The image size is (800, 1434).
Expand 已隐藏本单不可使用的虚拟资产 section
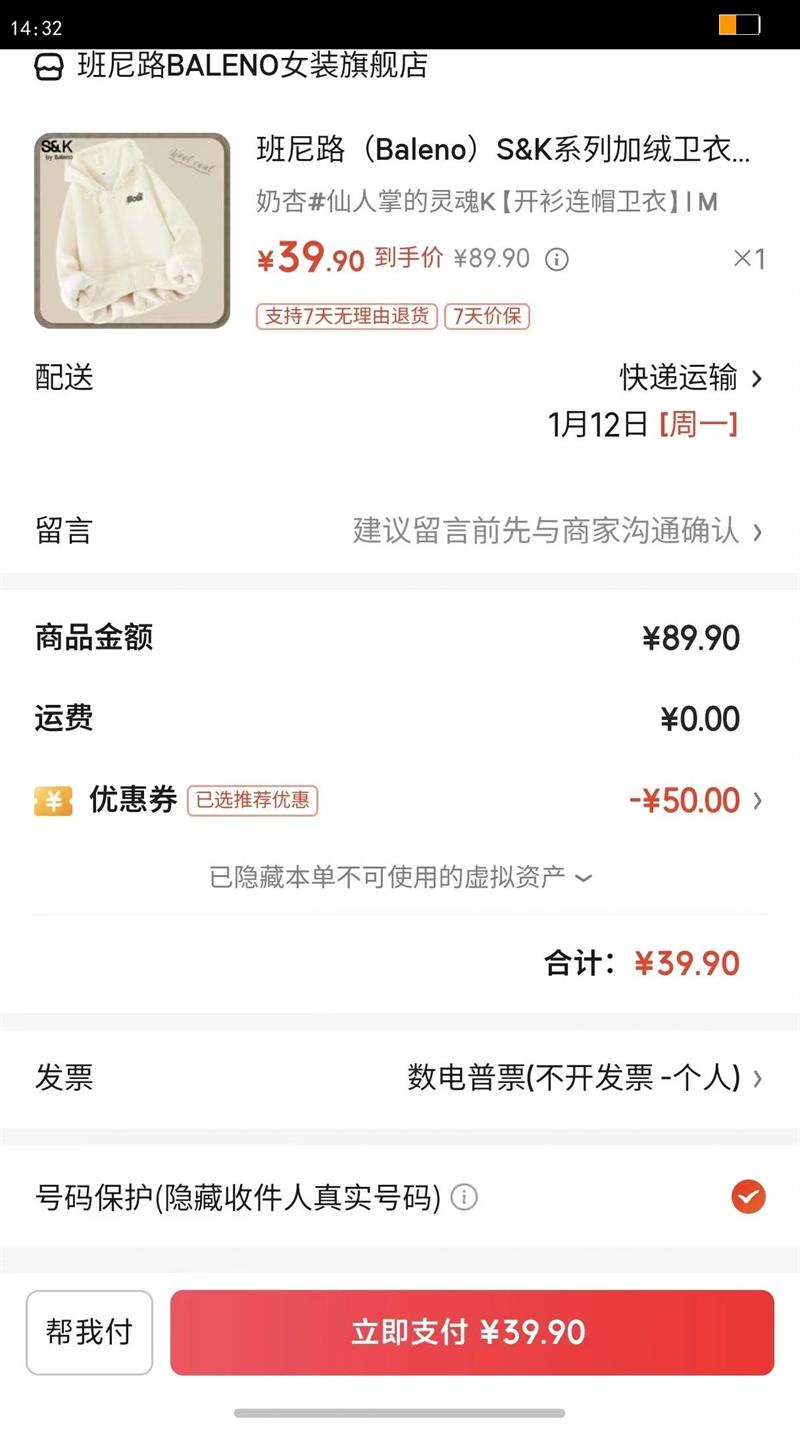[x=400, y=878]
